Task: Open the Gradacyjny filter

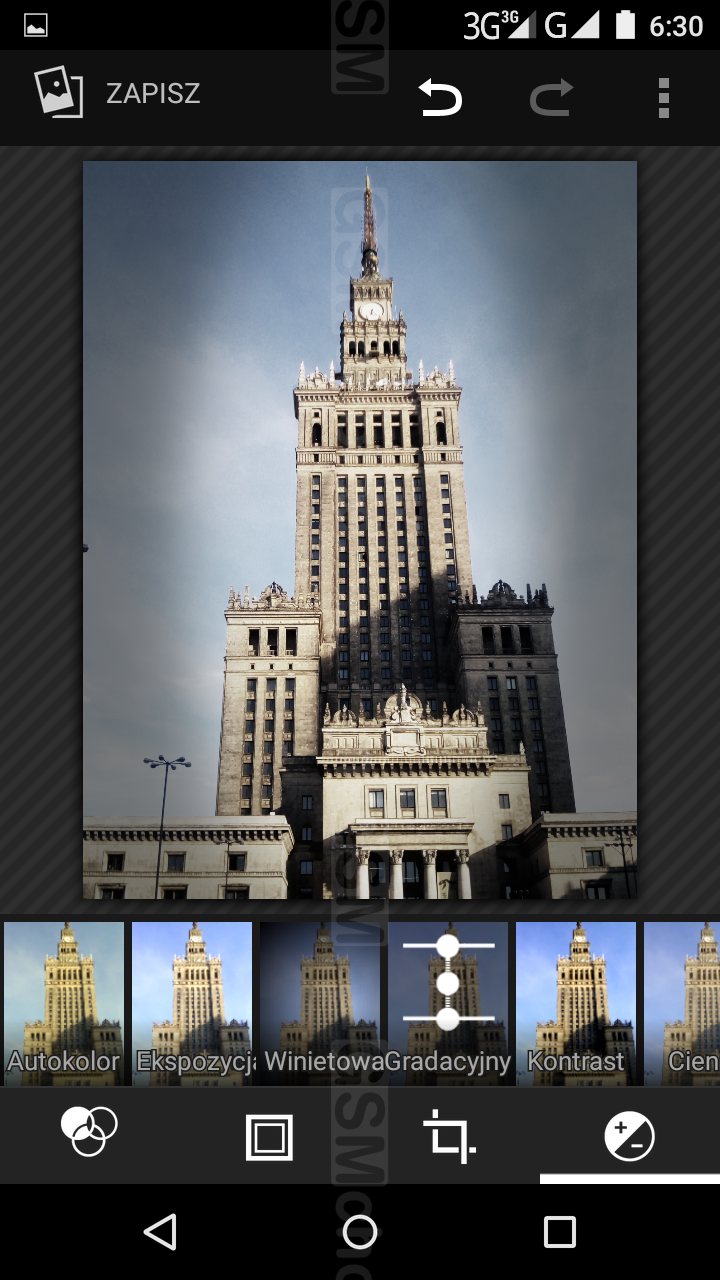Action: (x=448, y=1003)
